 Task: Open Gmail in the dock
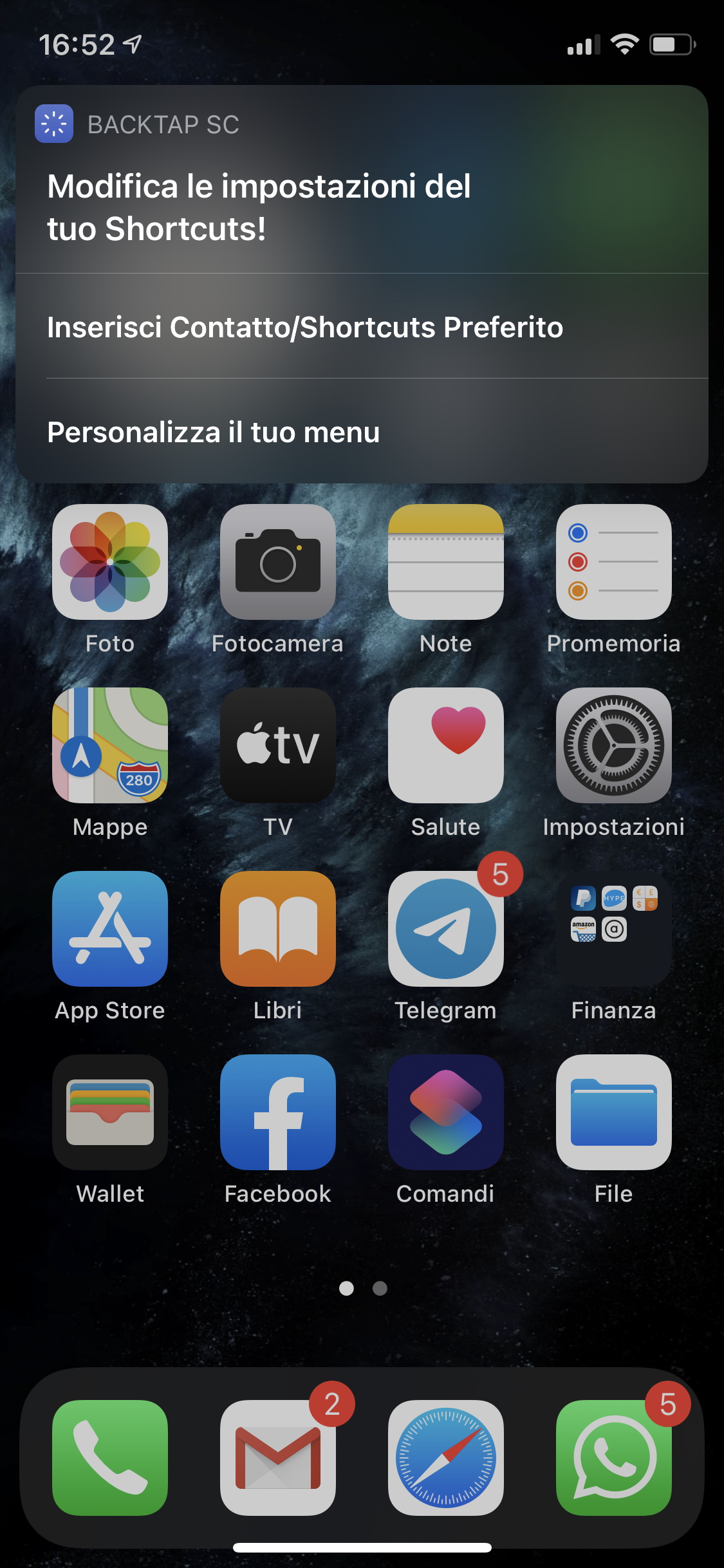coord(278,1458)
